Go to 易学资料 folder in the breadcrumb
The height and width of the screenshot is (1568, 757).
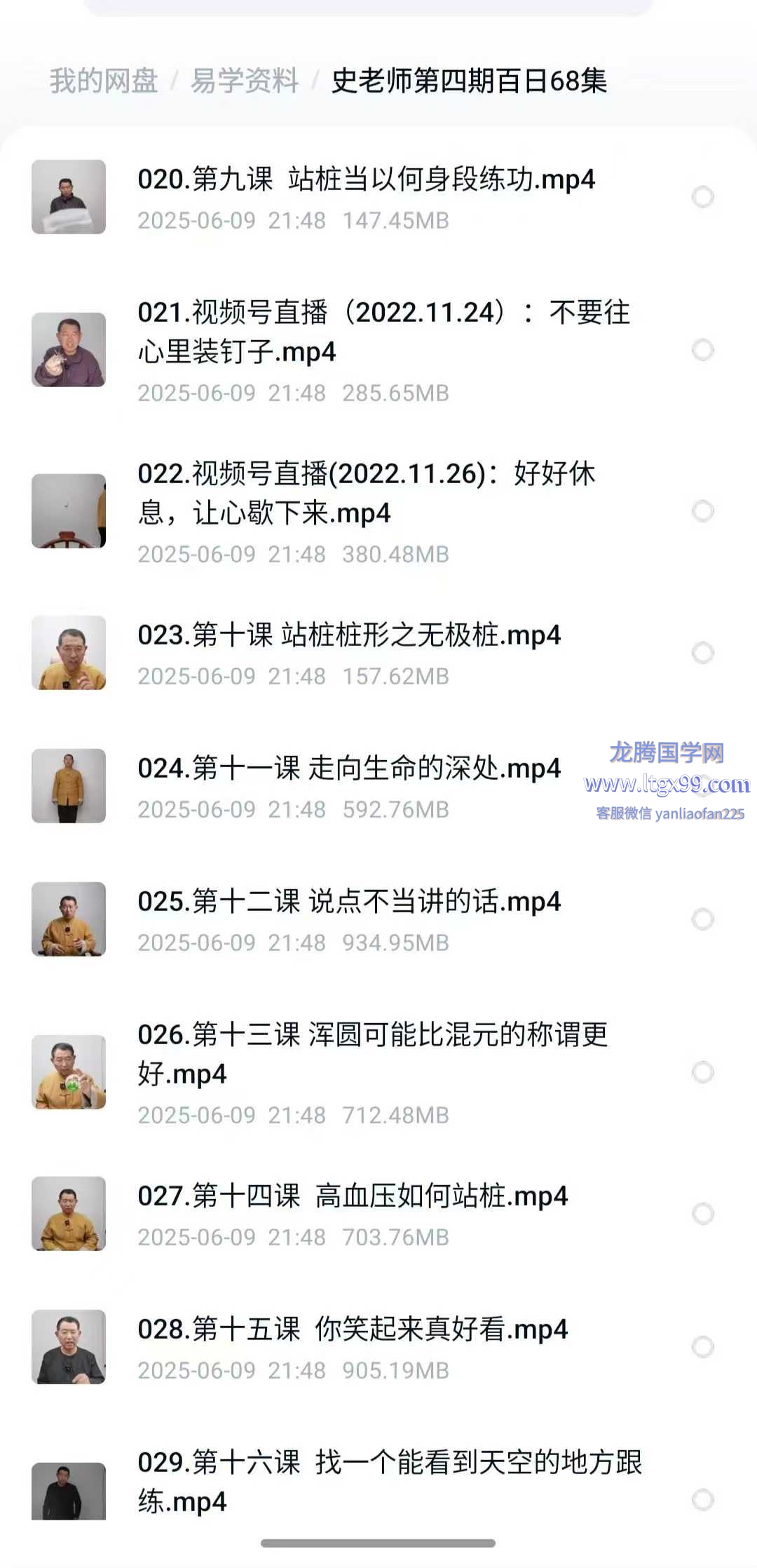(245, 81)
